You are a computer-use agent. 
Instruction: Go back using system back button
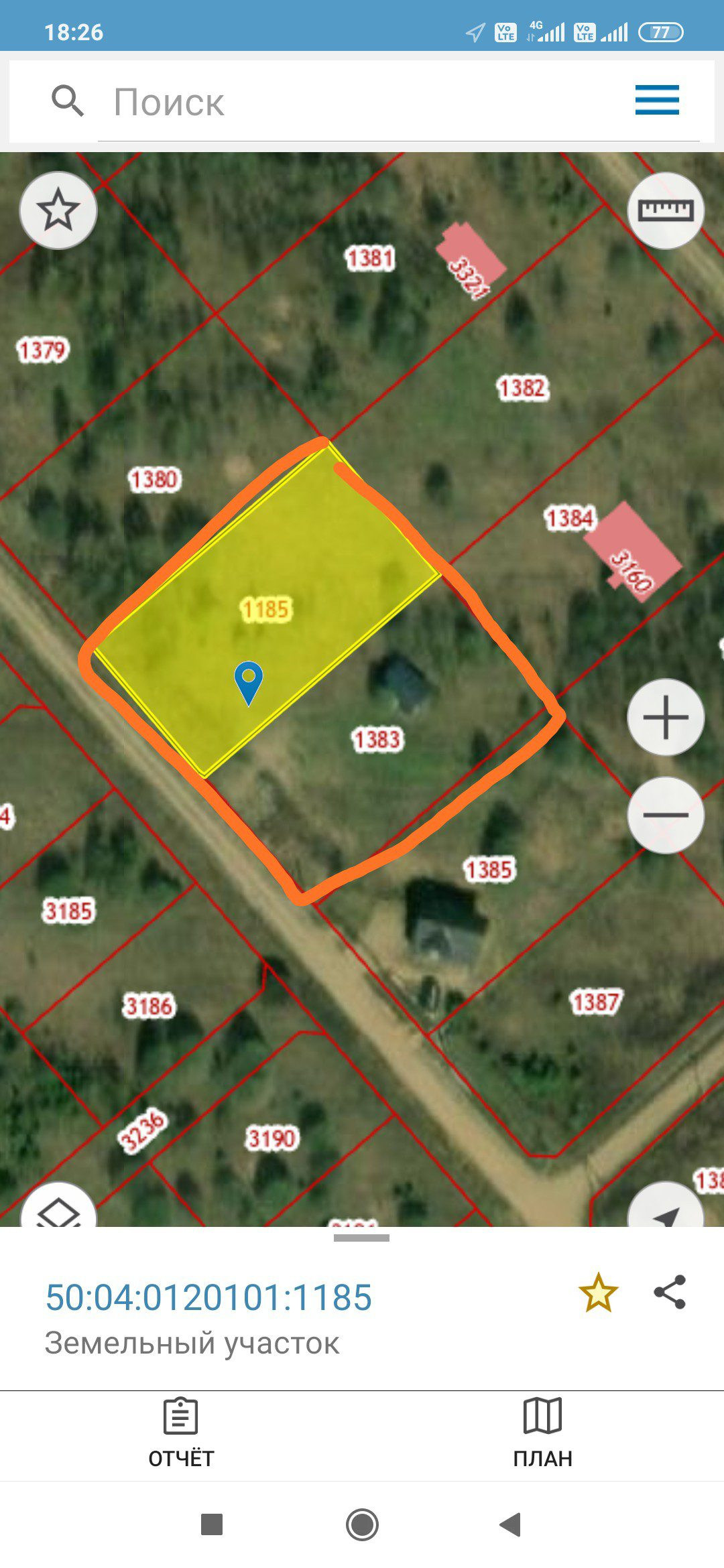point(511,1524)
